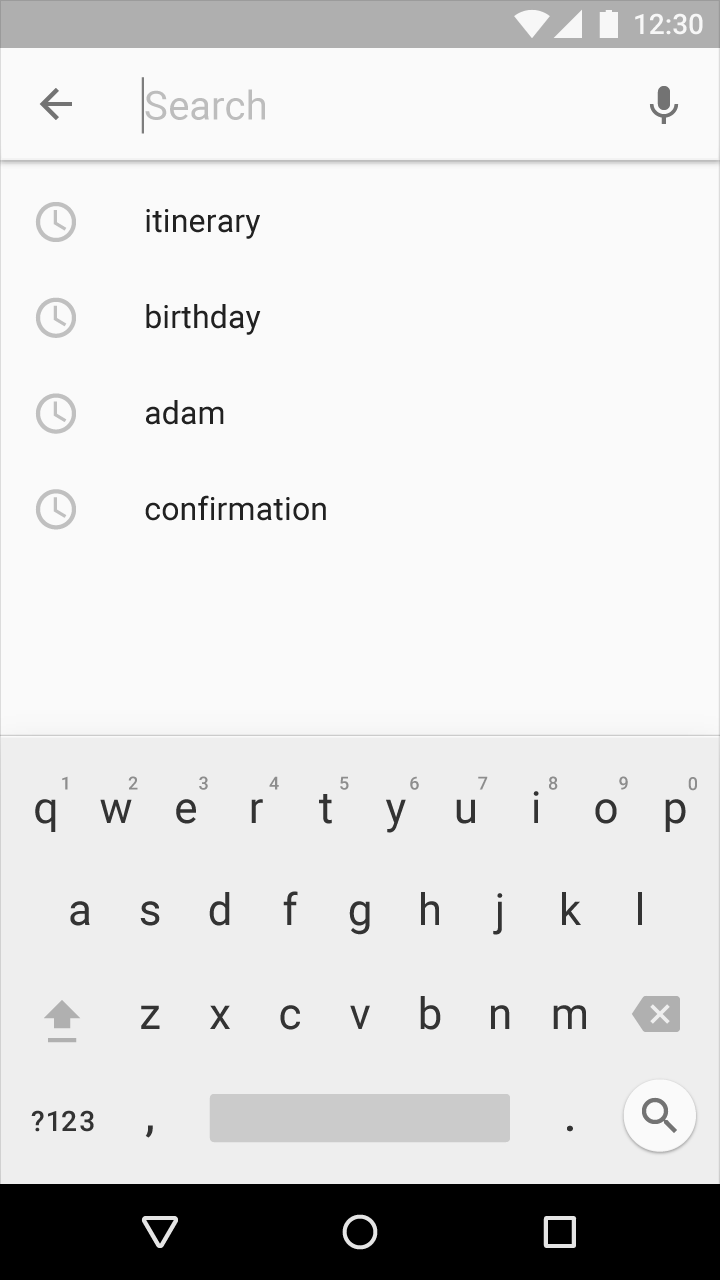The width and height of the screenshot is (720, 1280).
Task: Start voice search with the microphone
Action: click(663, 105)
